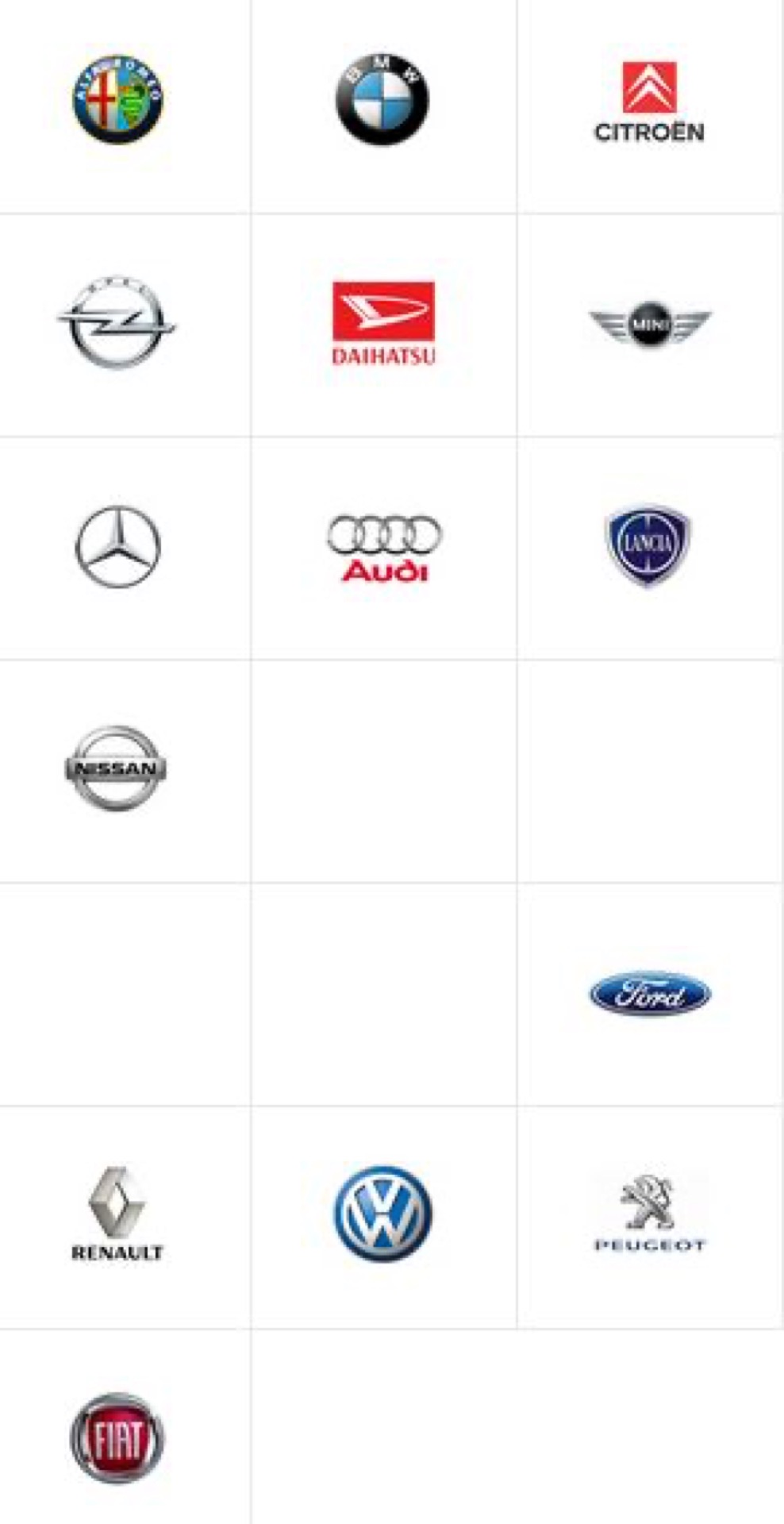Choose the Audi brand tile
This screenshot has width=784, height=1524.
tap(382, 548)
